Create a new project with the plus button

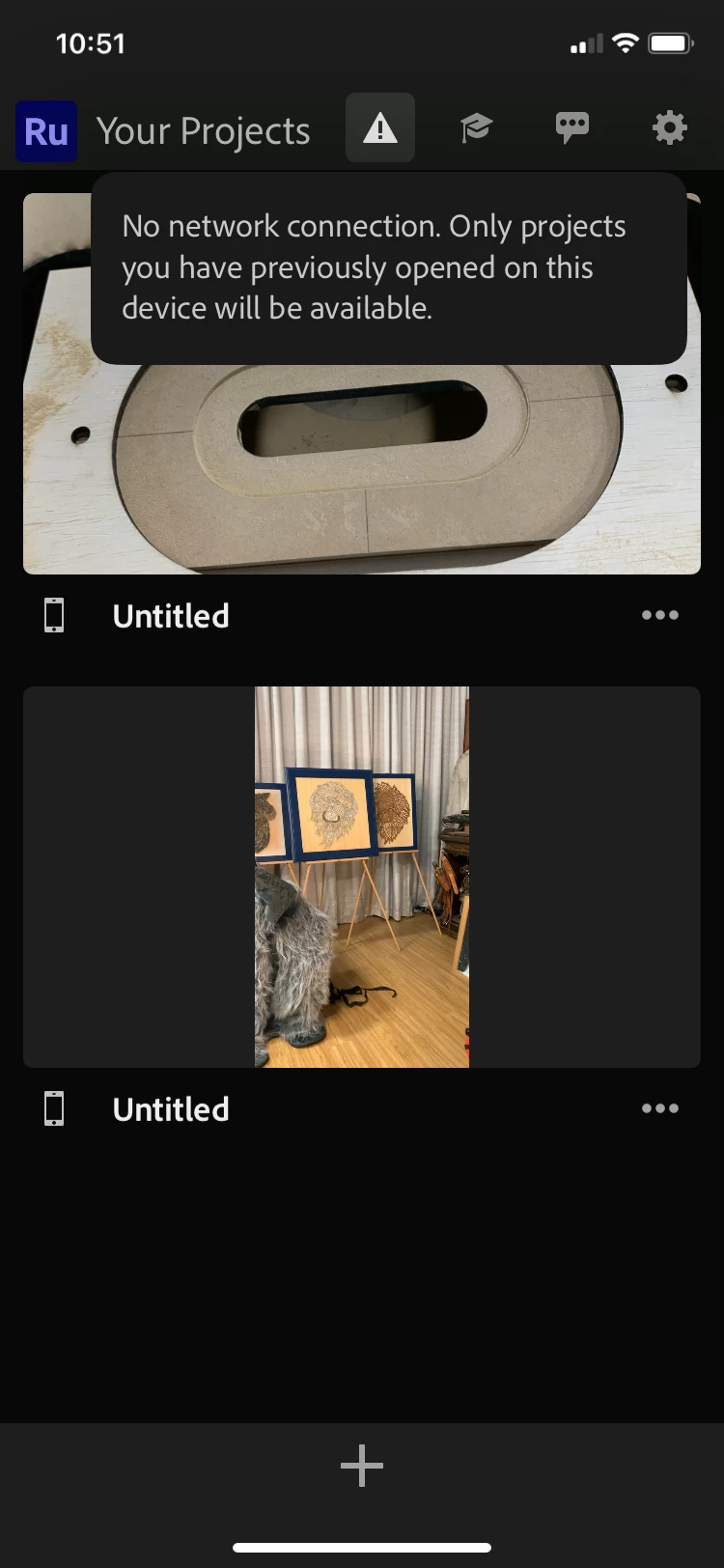tap(362, 1466)
